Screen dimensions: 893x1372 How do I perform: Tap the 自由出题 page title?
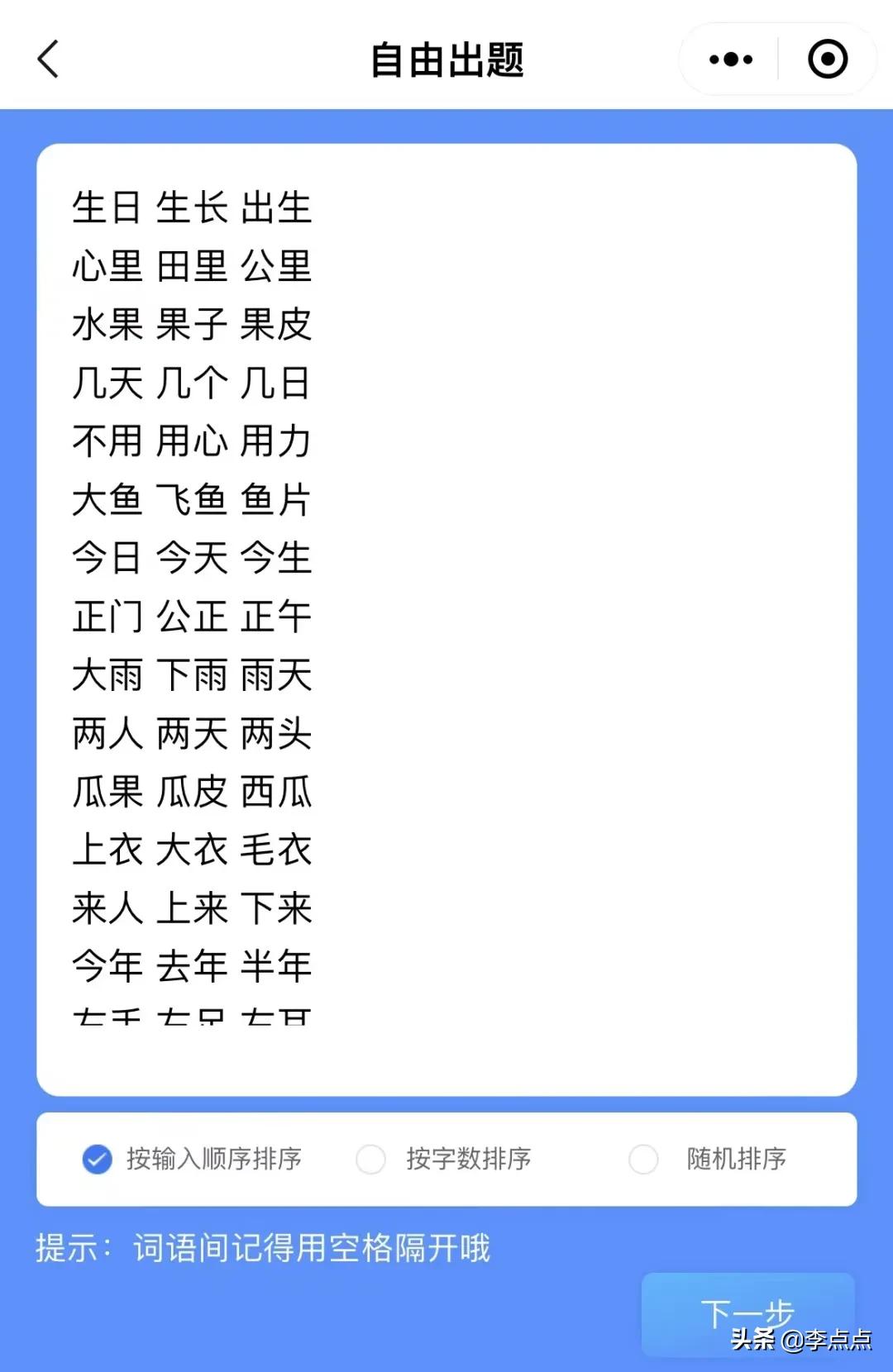click(446, 60)
